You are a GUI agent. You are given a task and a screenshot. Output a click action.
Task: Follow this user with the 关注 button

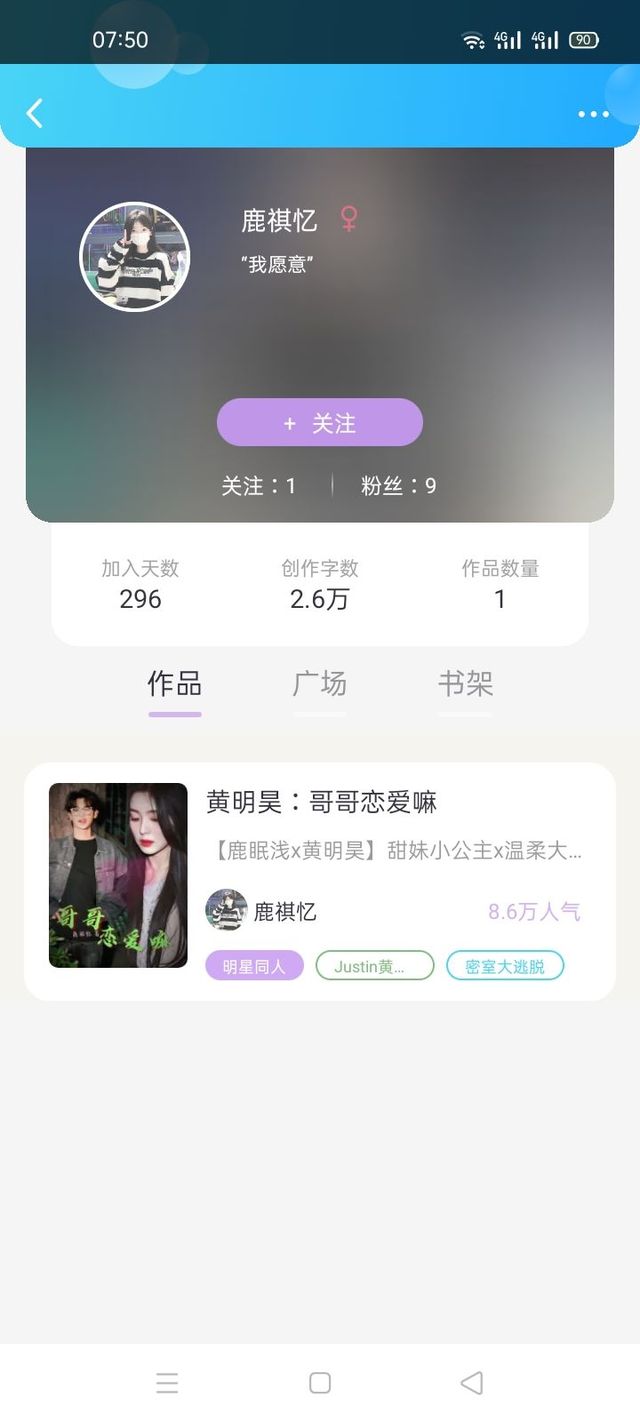(320, 422)
